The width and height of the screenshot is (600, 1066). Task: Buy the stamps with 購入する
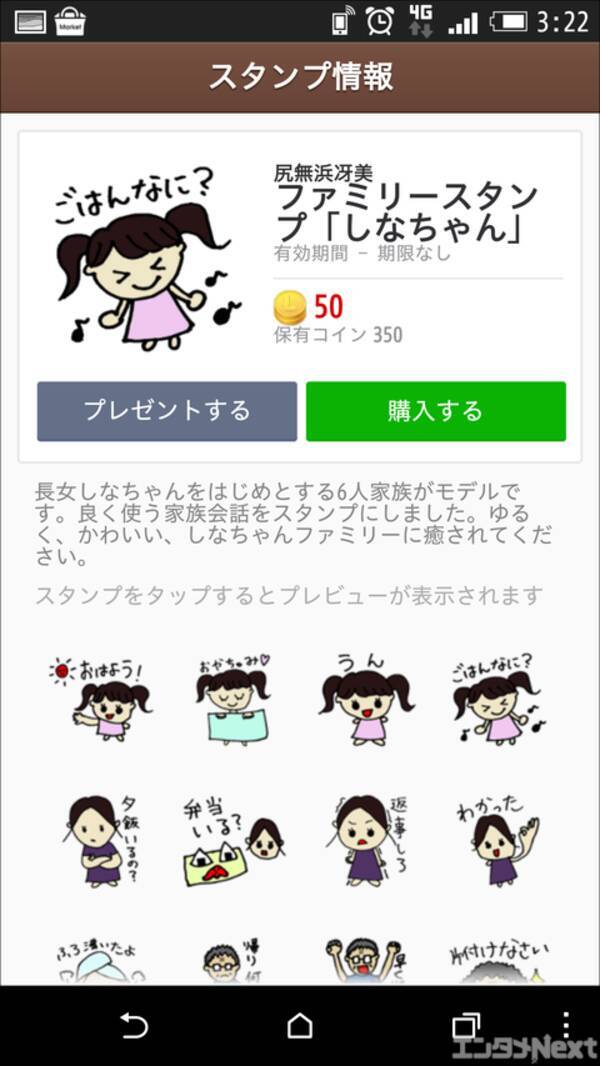click(x=435, y=411)
